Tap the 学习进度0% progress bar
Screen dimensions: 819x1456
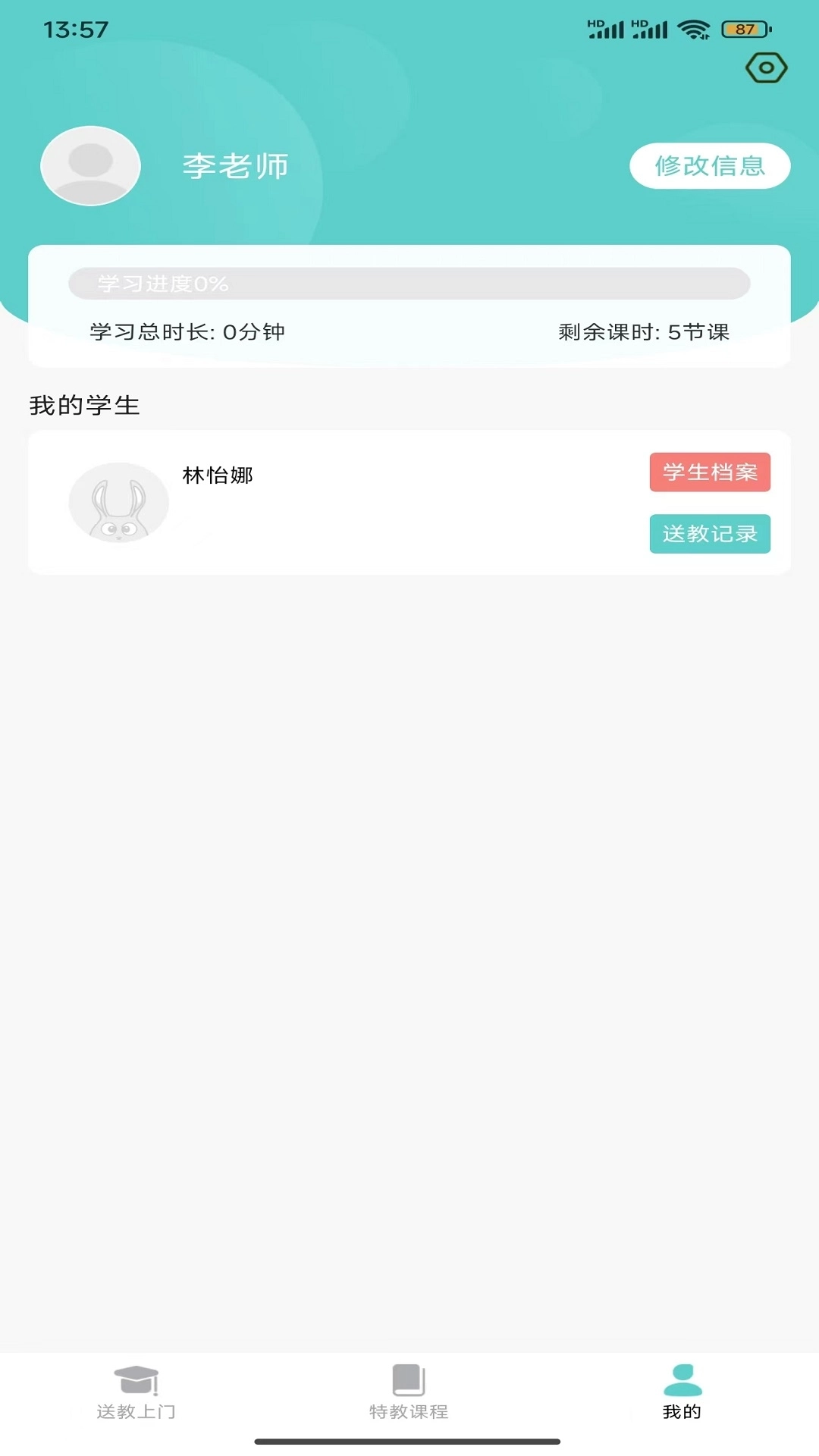[409, 285]
